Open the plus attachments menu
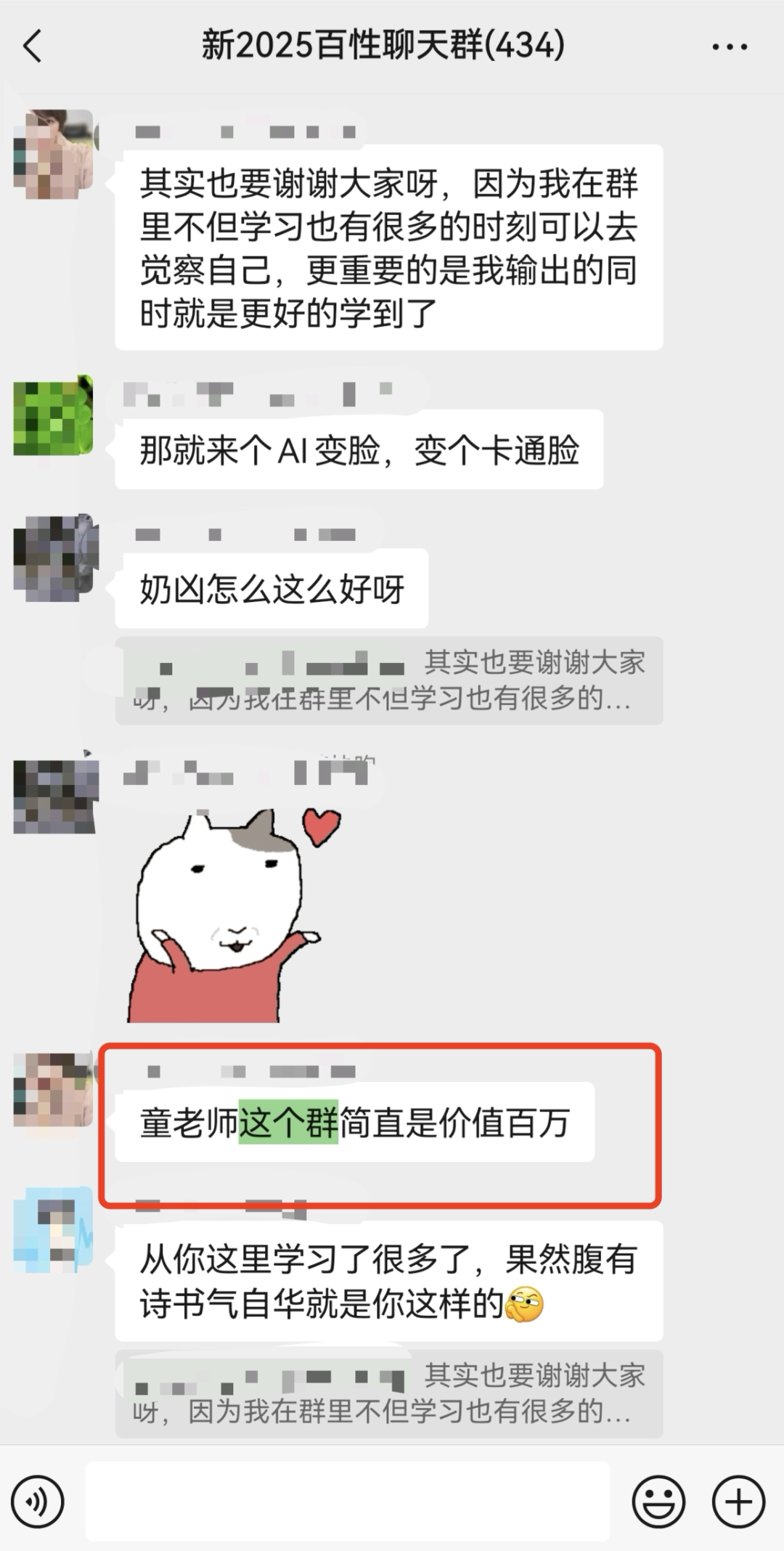The height and width of the screenshot is (1551, 784). pos(738,1502)
